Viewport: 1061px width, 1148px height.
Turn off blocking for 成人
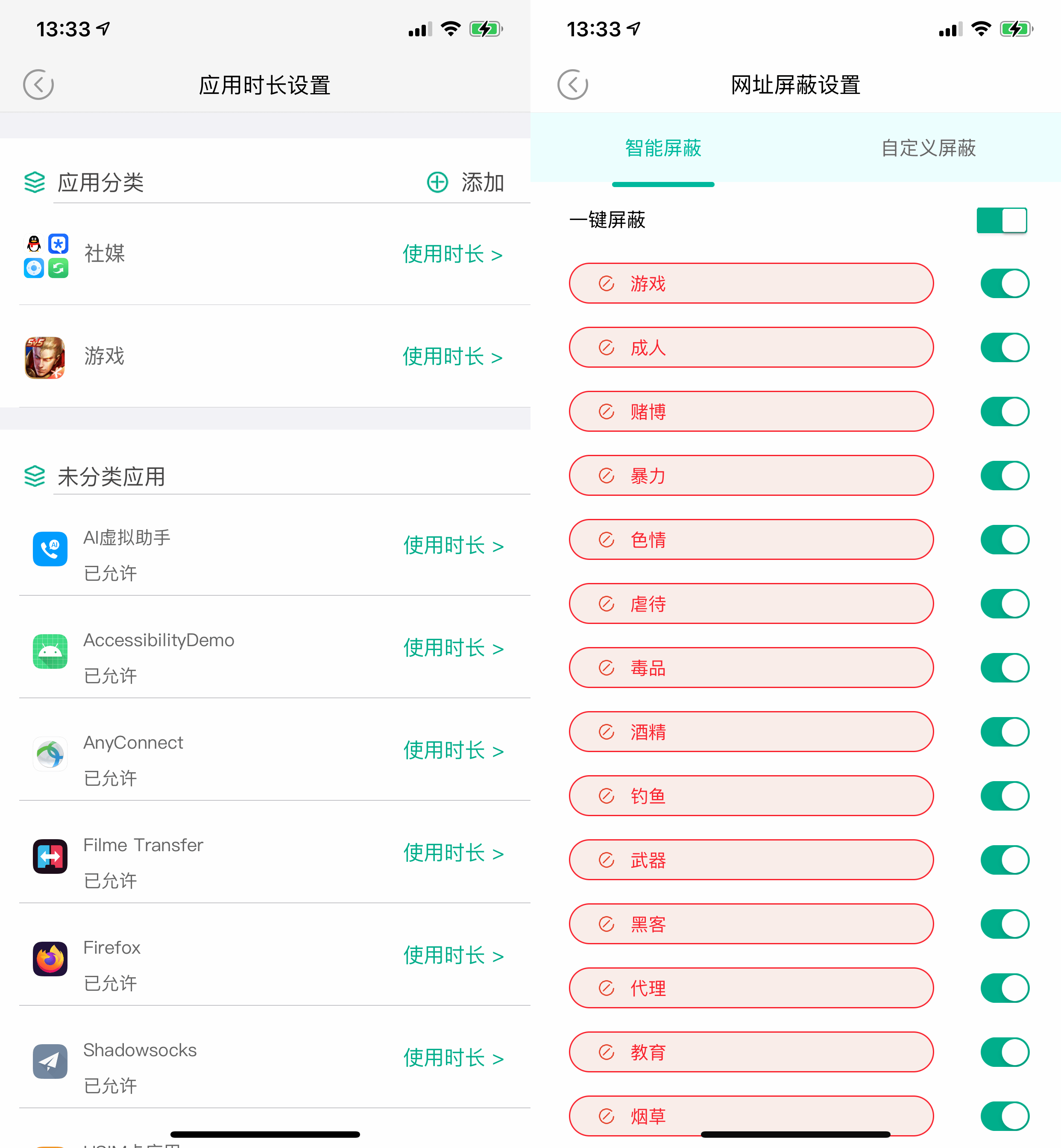coord(1005,348)
